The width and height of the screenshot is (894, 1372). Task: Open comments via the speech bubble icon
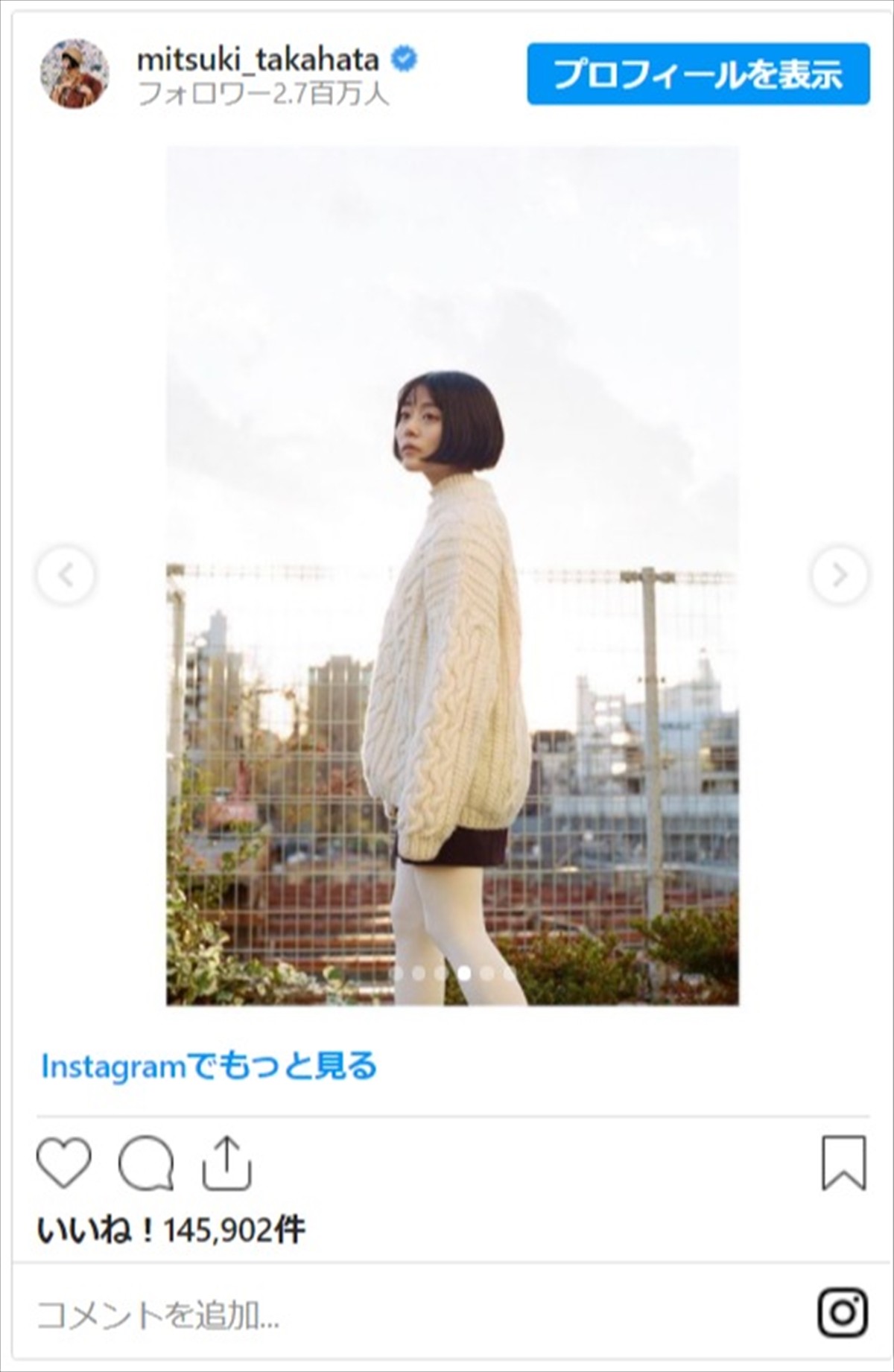pyautogui.click(x=146, y=1163)
